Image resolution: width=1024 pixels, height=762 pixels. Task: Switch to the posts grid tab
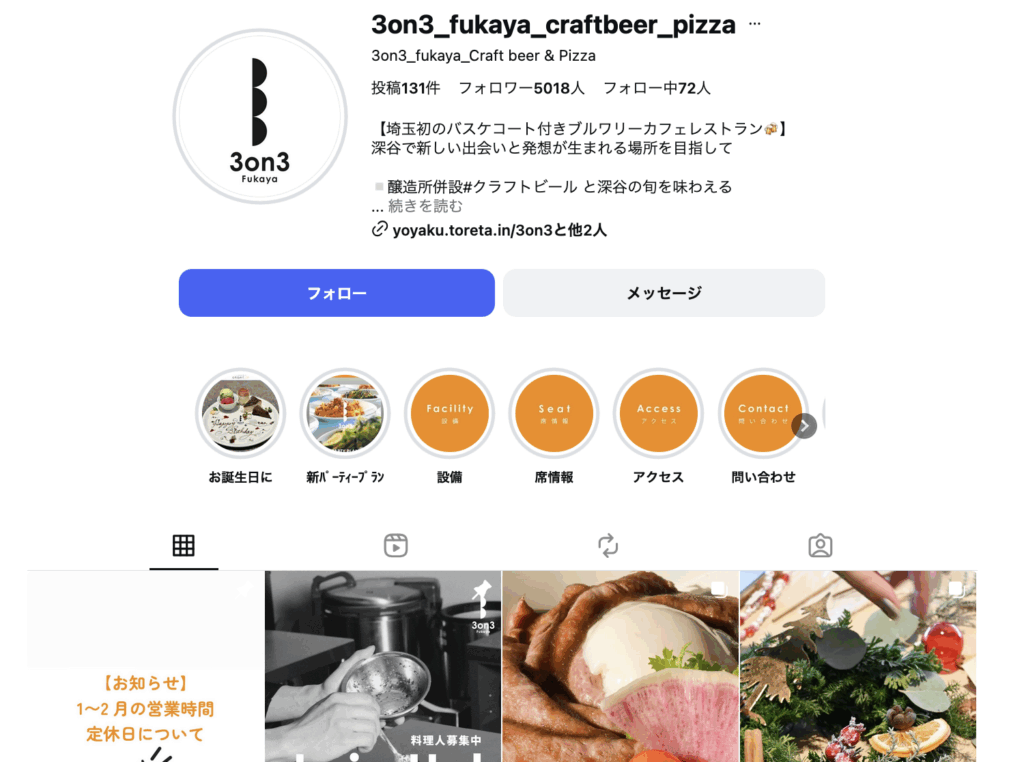pos(183,545)
